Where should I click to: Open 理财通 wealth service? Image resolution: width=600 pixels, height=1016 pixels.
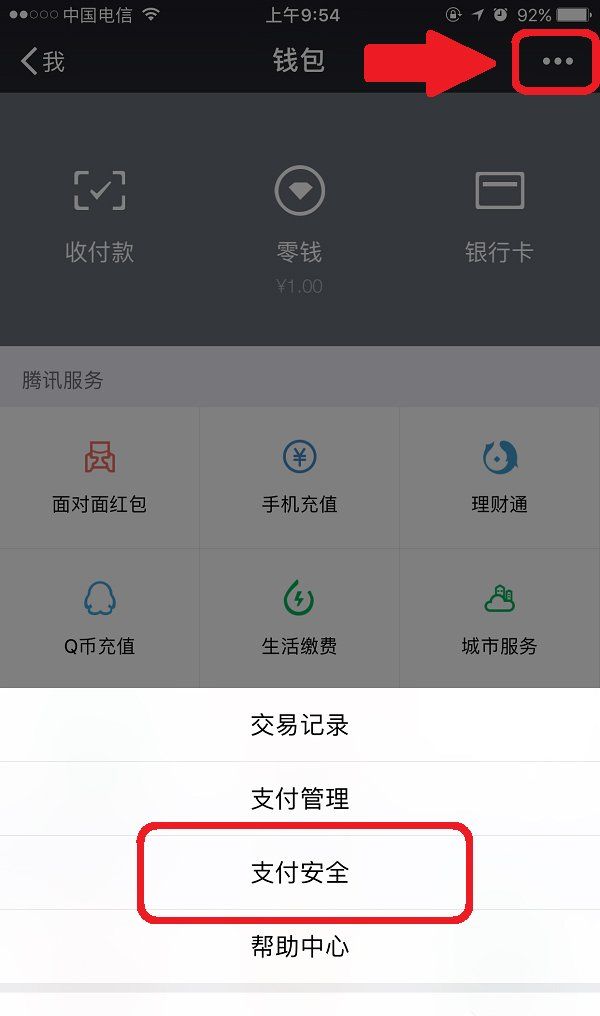(499, 478)
